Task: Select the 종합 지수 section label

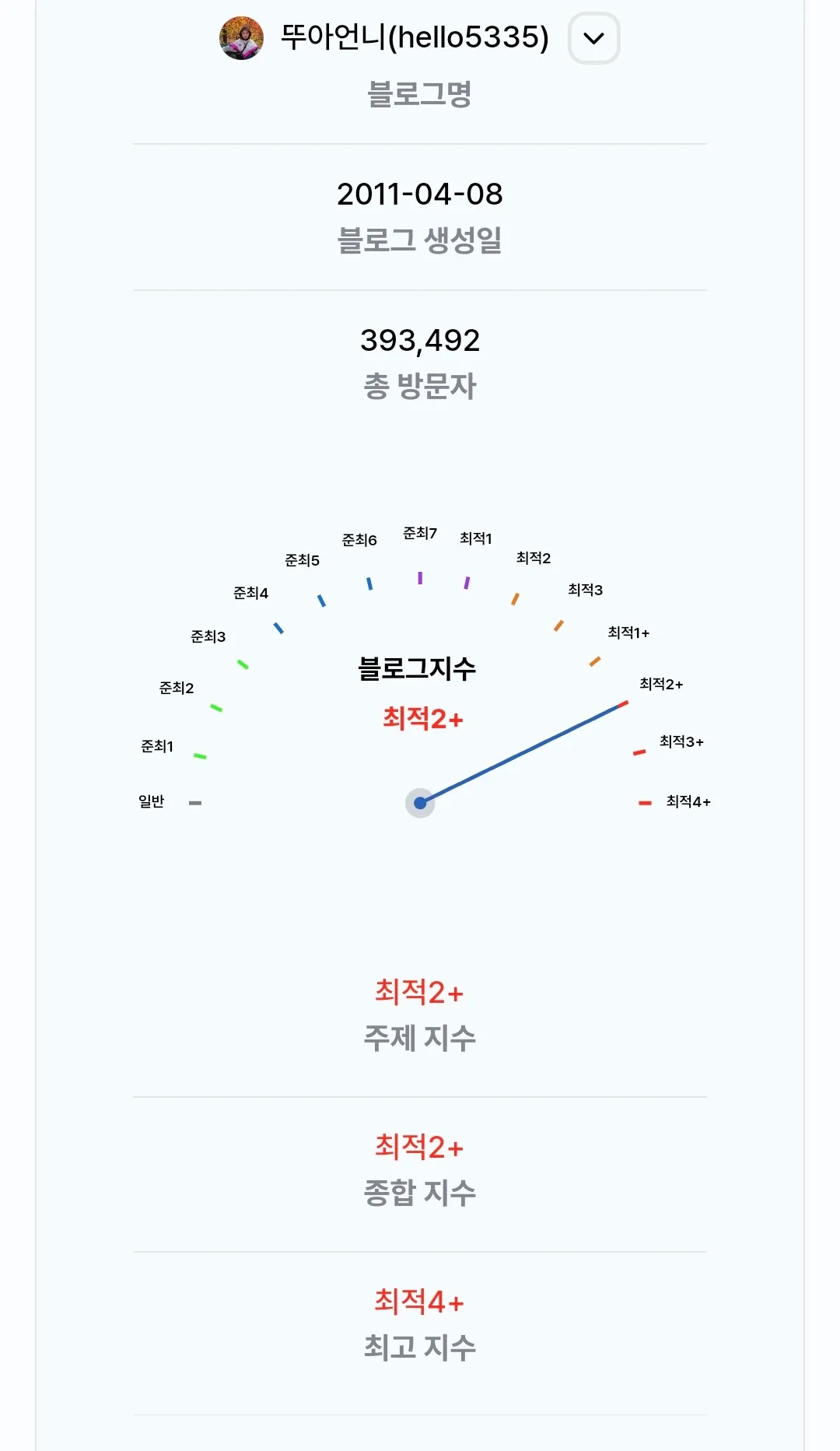Action: (x=420, y=1191)
